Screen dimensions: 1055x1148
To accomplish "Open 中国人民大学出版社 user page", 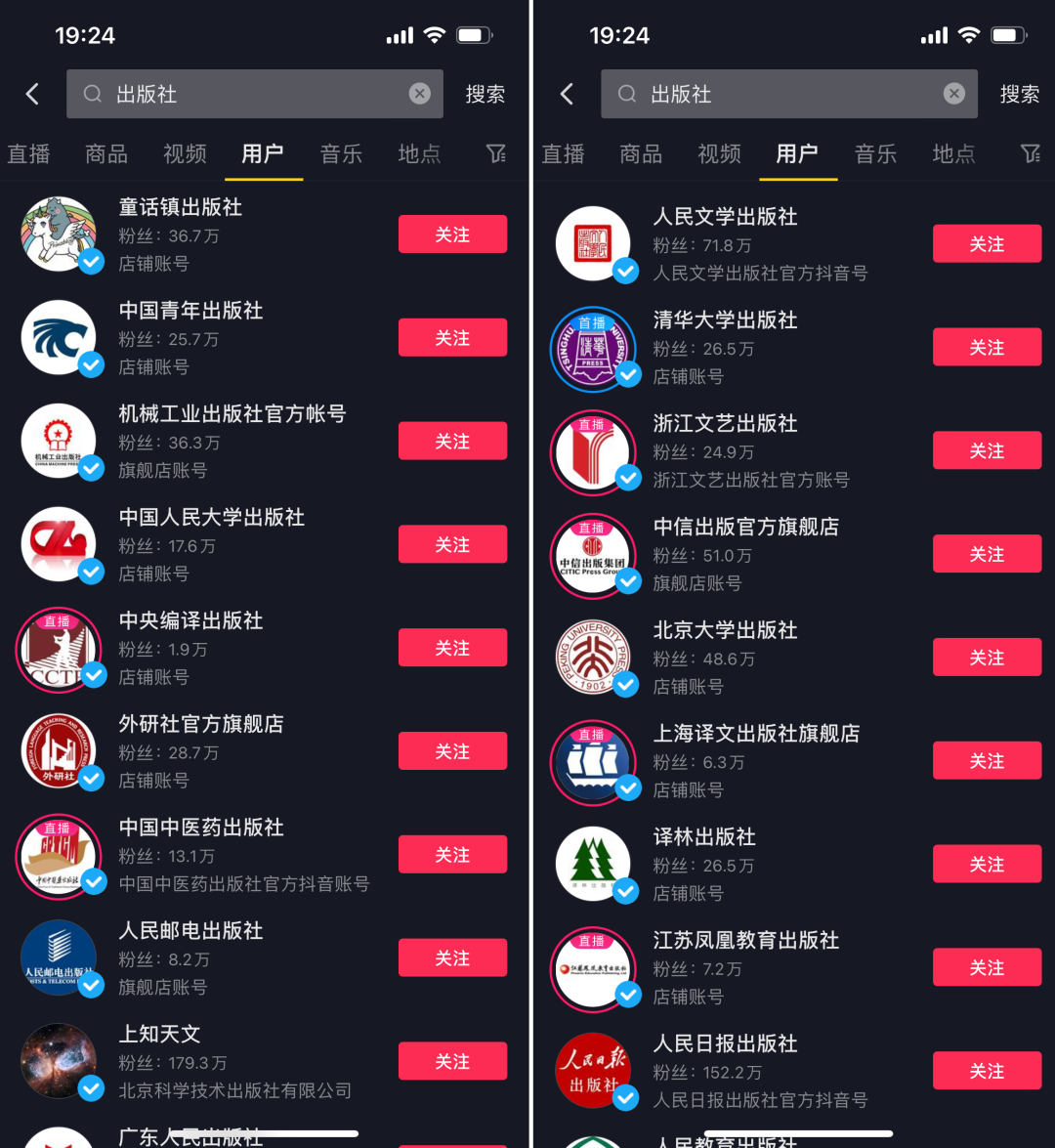I will coord(211,518).
